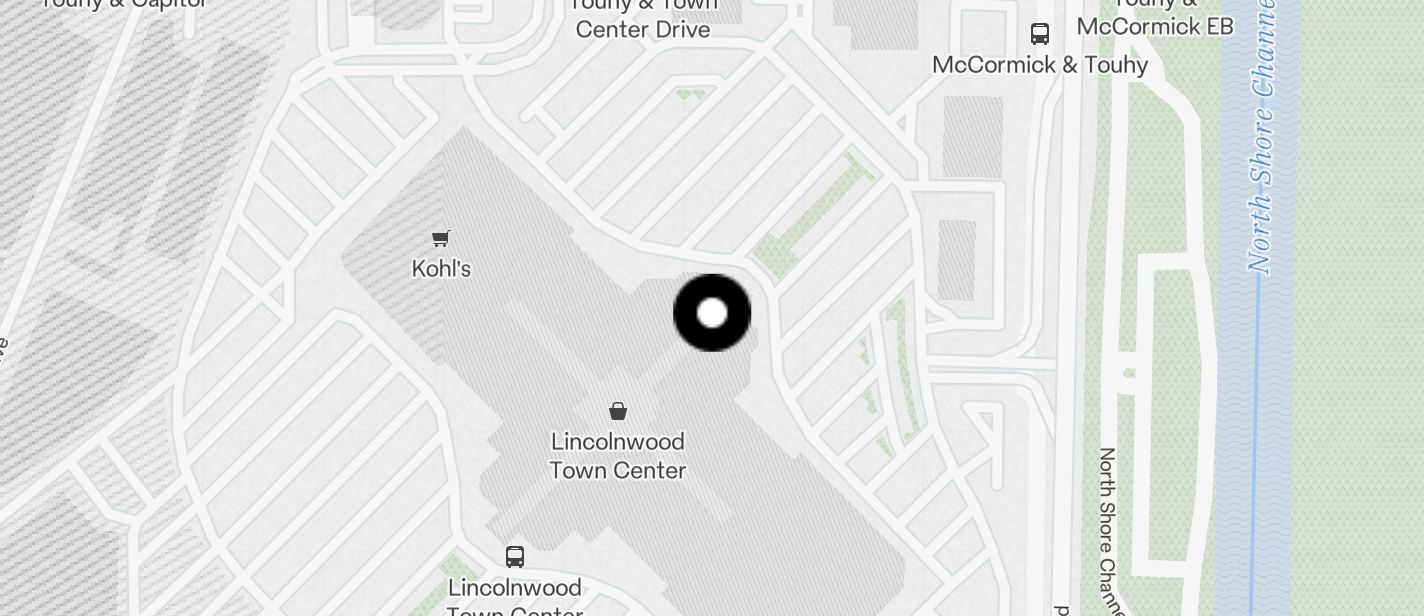Select the Kohl's store marker
The image size is (1424, 616).
point(441,238)
